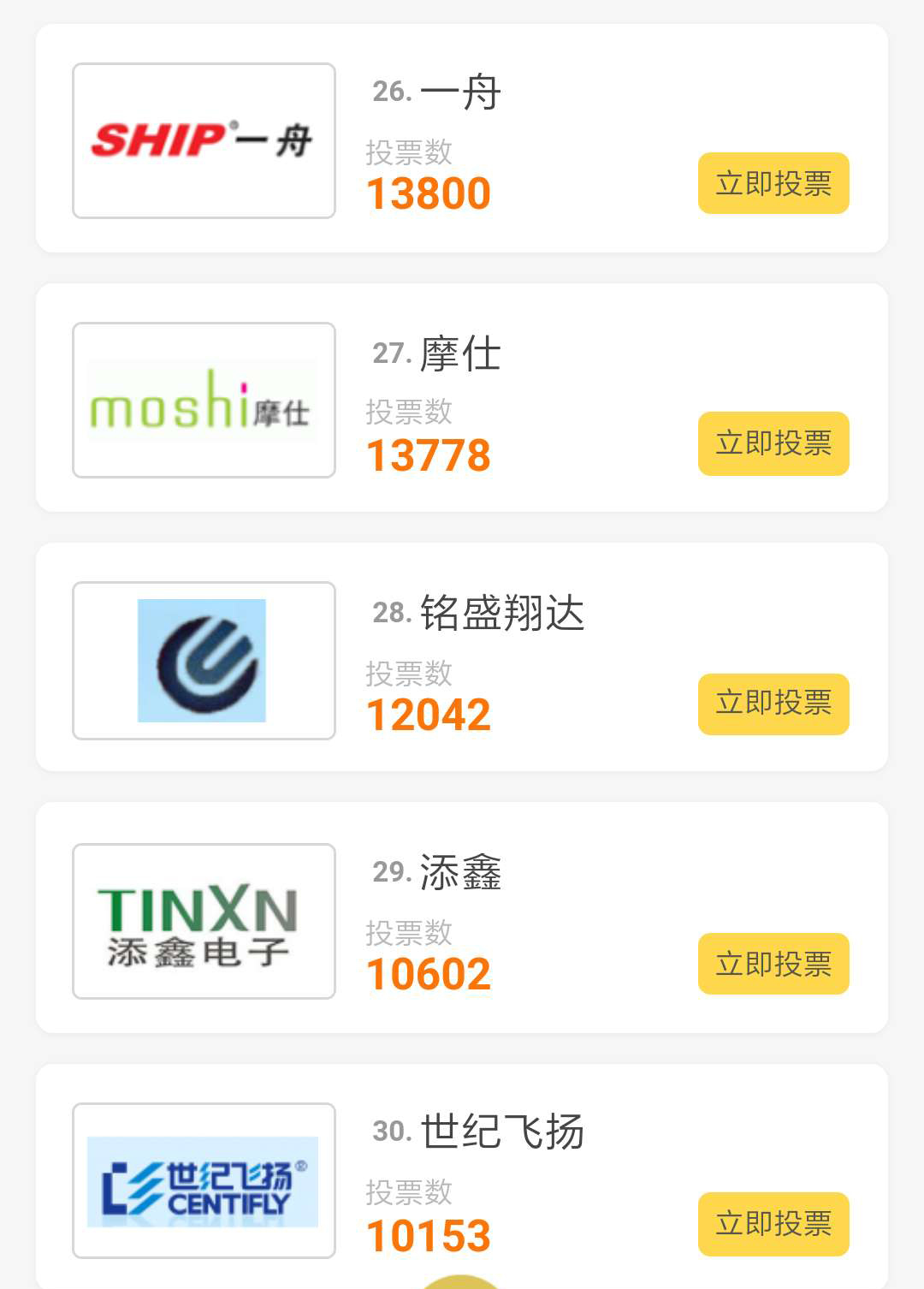Click the 铭盛翔达 circular blue logo
This screenshot has height=1289, width=924.
(x=203, y=660)
